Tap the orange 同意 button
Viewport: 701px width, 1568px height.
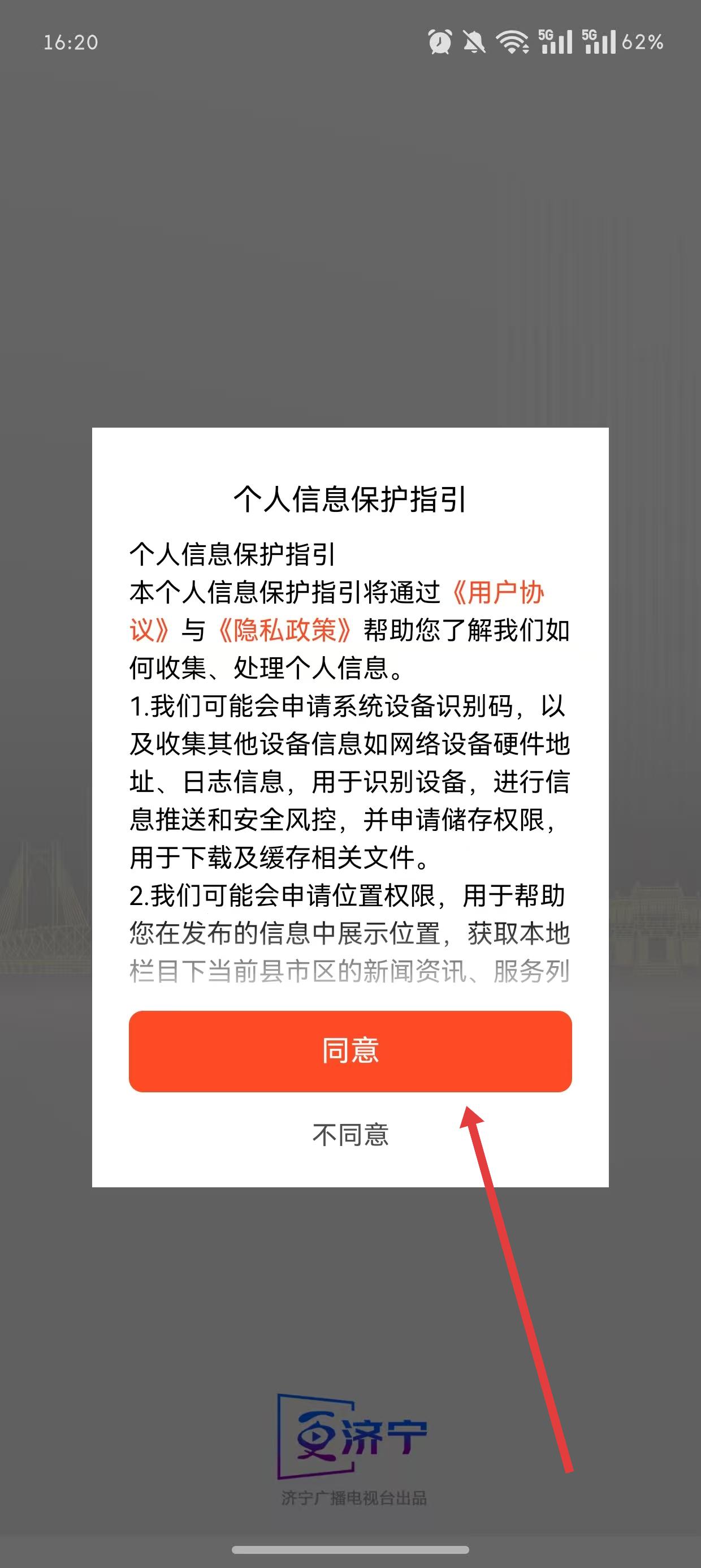[350, 1050]
